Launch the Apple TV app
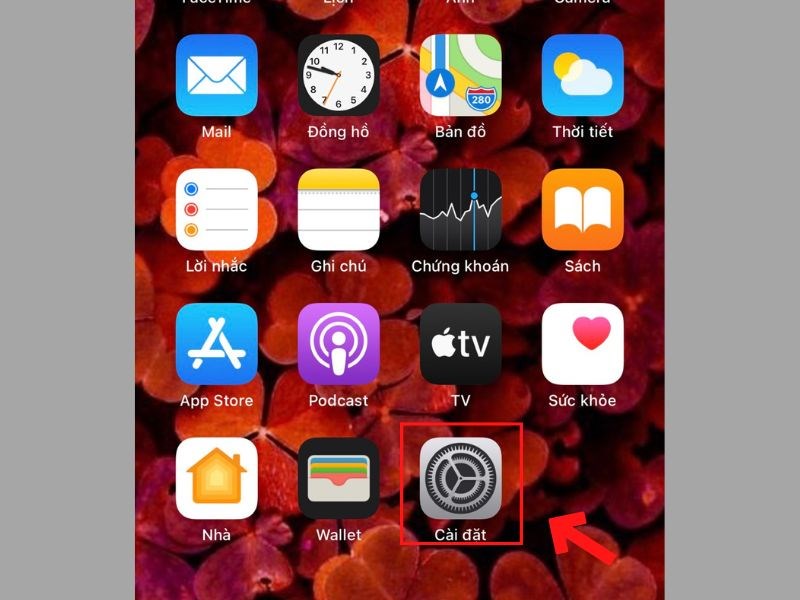Screen dimensions: 800x600 click(x=461, y=344)
